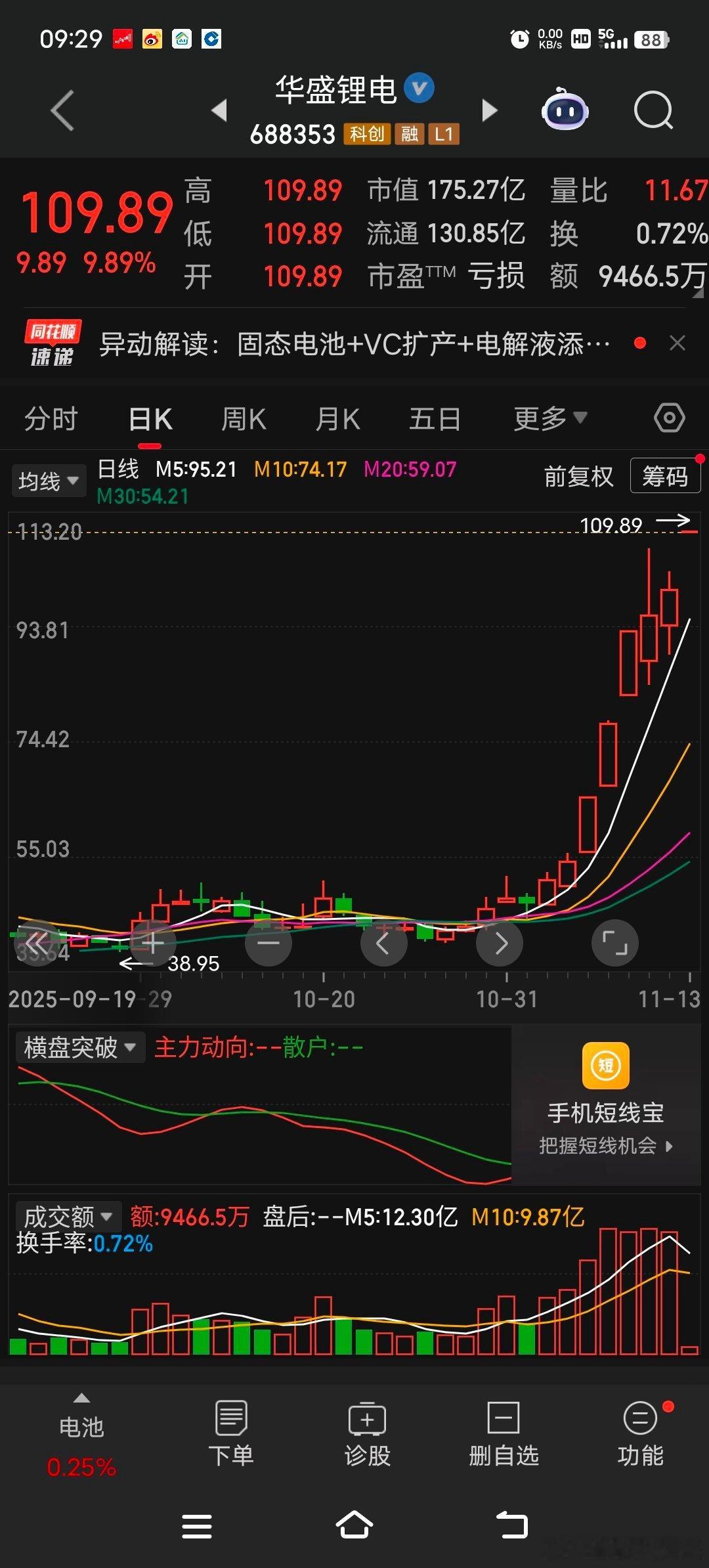This screenshot has width=709, height=1568.
Task: Open fullscreen chart view icon
Action: [x=614, y=944]
